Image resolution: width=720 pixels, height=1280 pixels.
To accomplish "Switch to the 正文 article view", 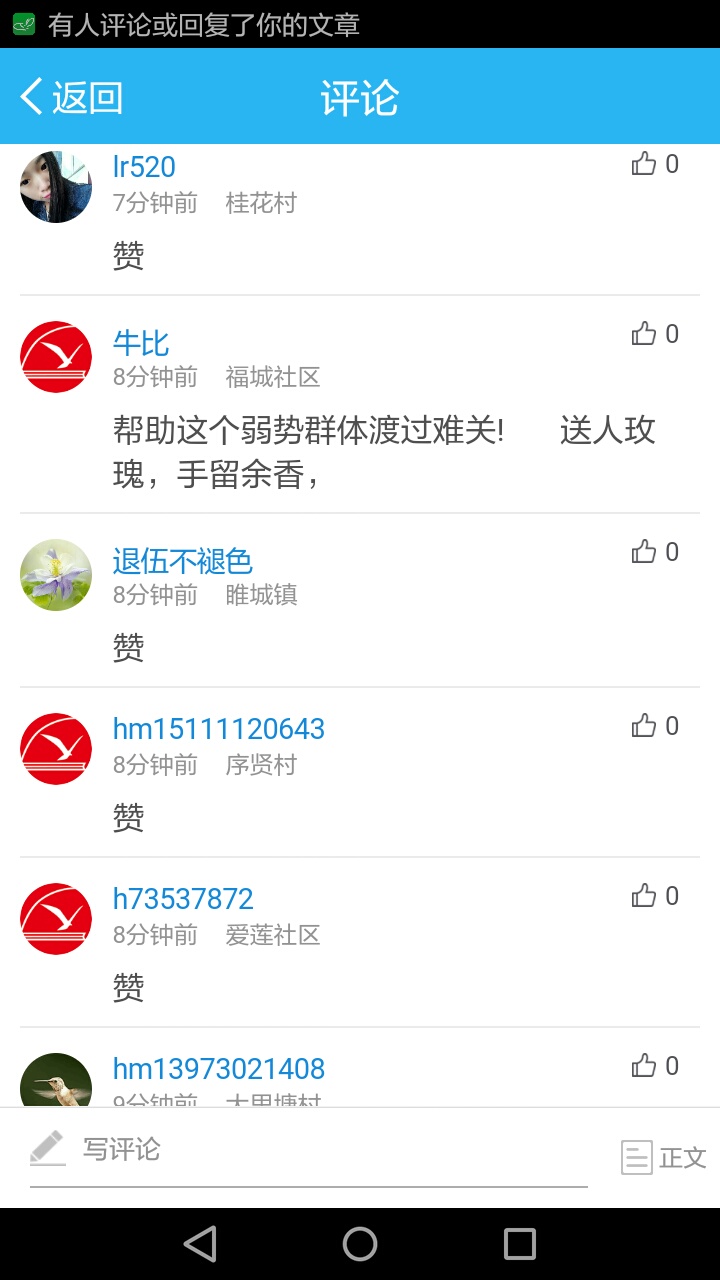I will pos(664,1157).
